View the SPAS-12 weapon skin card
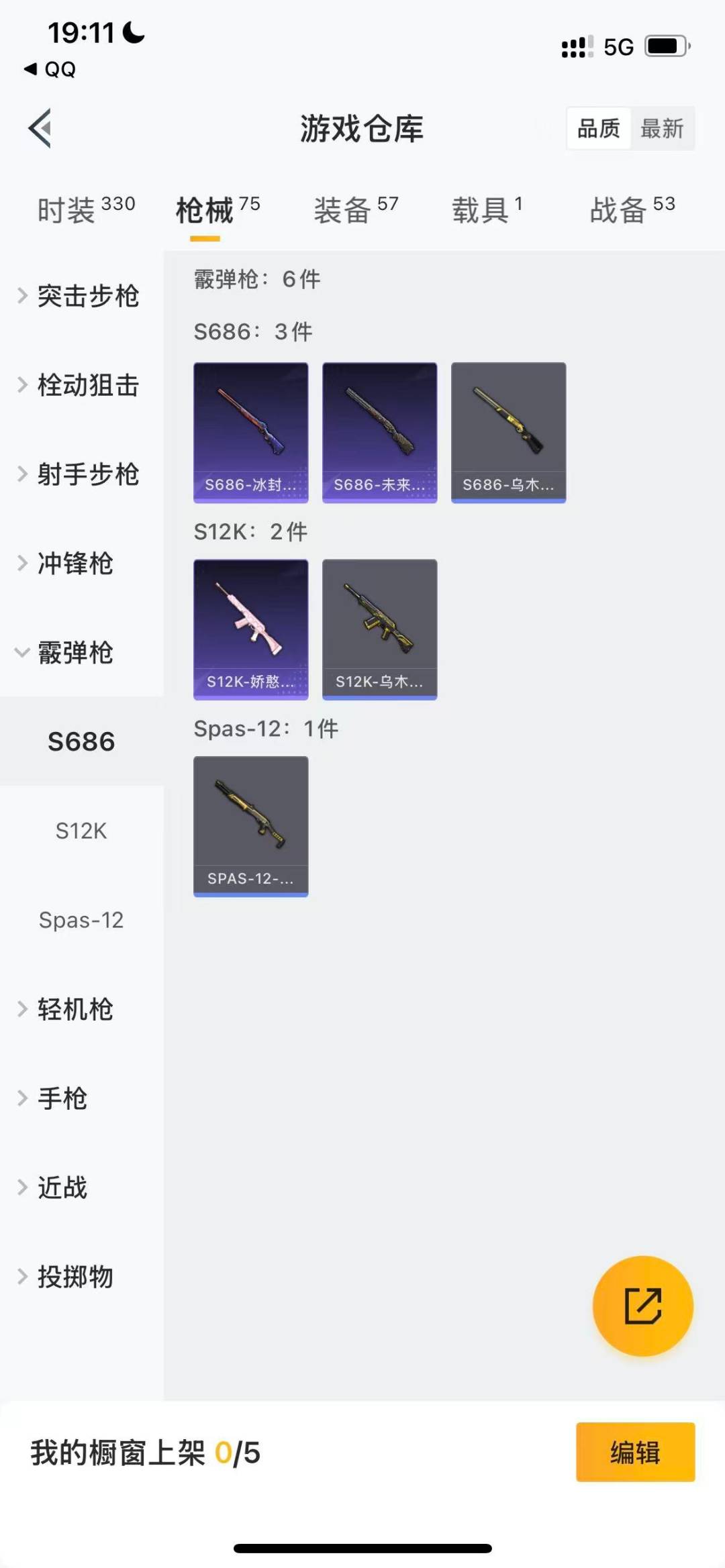This screenshot has height=1568, width=725. click(x=250, y=825)
